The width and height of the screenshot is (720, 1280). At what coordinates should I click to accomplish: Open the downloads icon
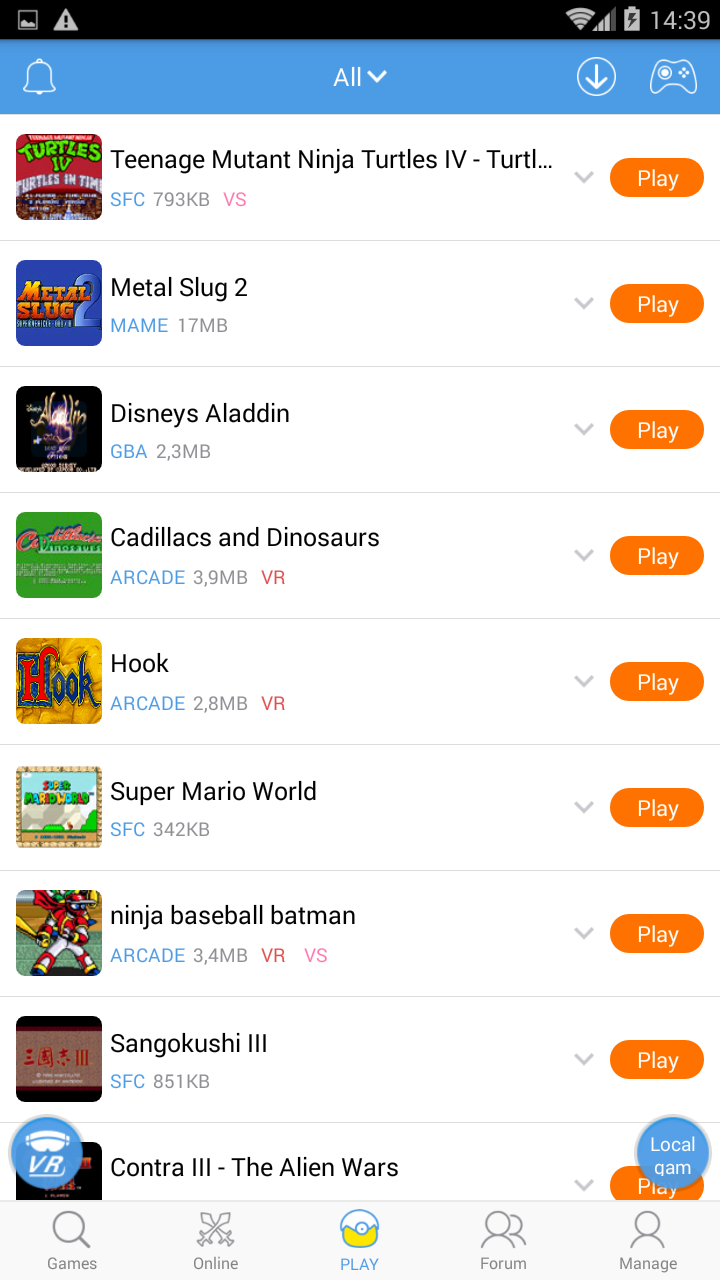596,77
